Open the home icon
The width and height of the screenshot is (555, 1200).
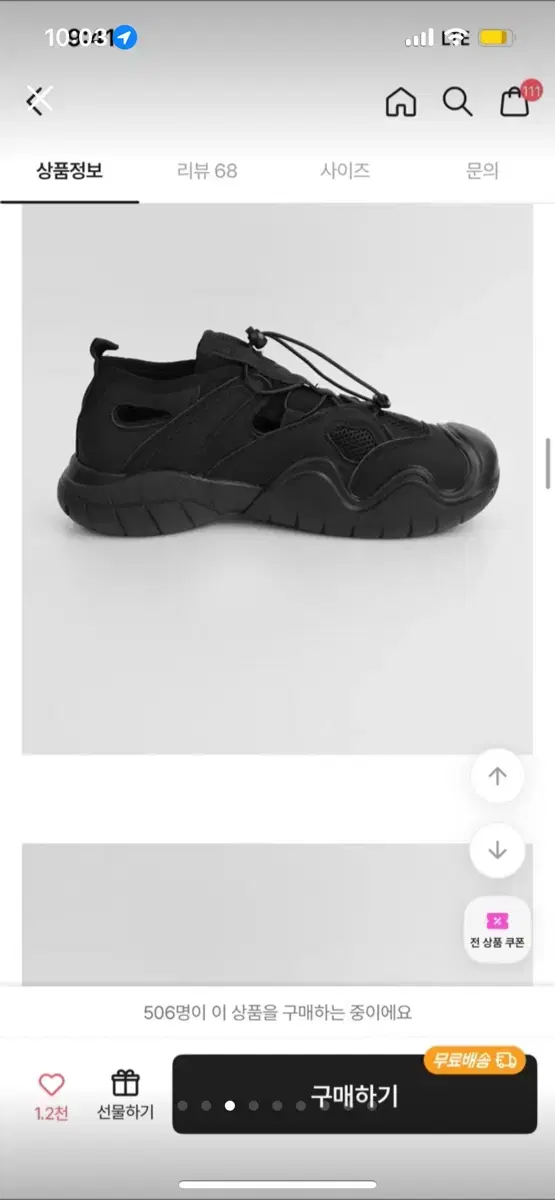[x=401, y=102]
